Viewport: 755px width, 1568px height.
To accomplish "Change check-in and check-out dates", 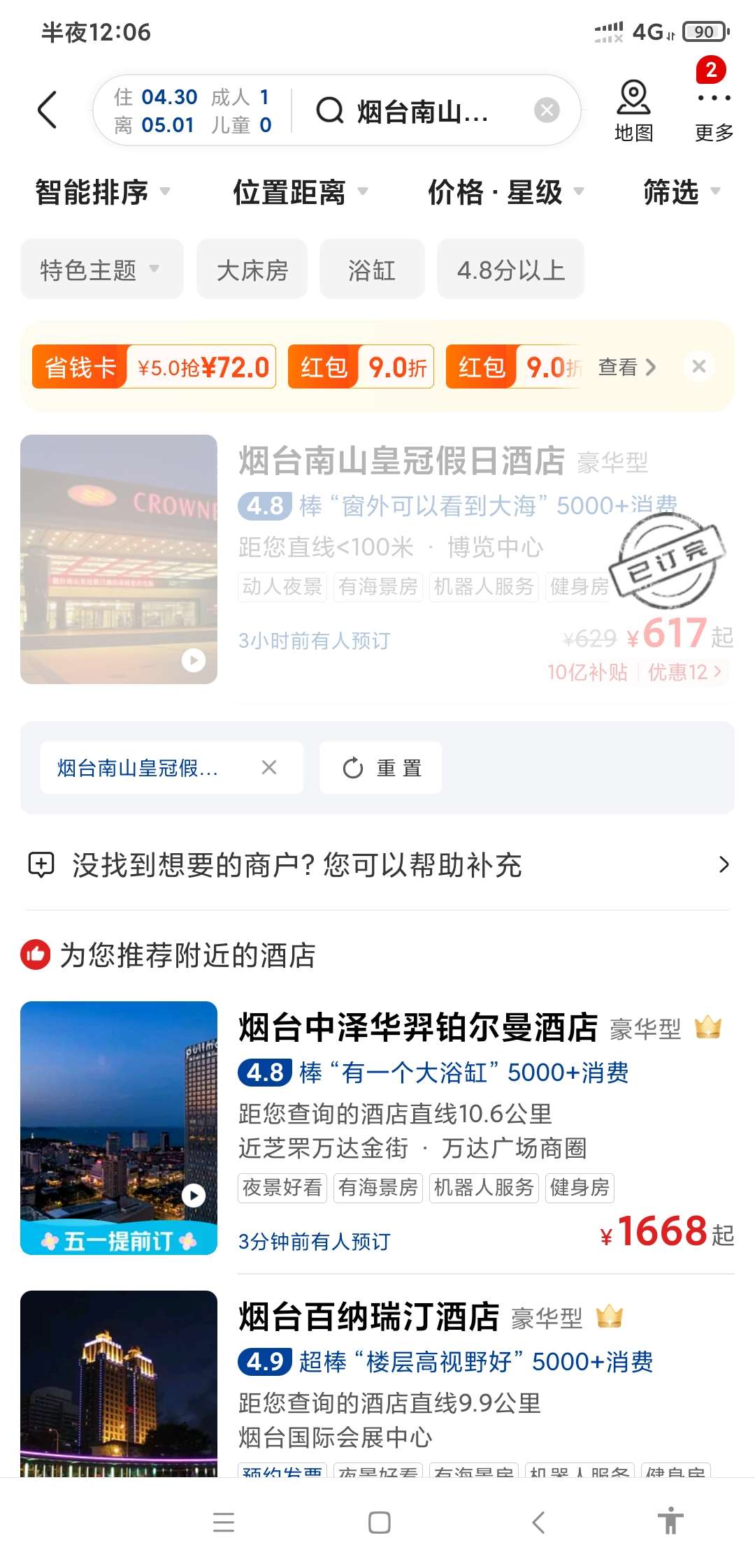I will tap(192, 110).
